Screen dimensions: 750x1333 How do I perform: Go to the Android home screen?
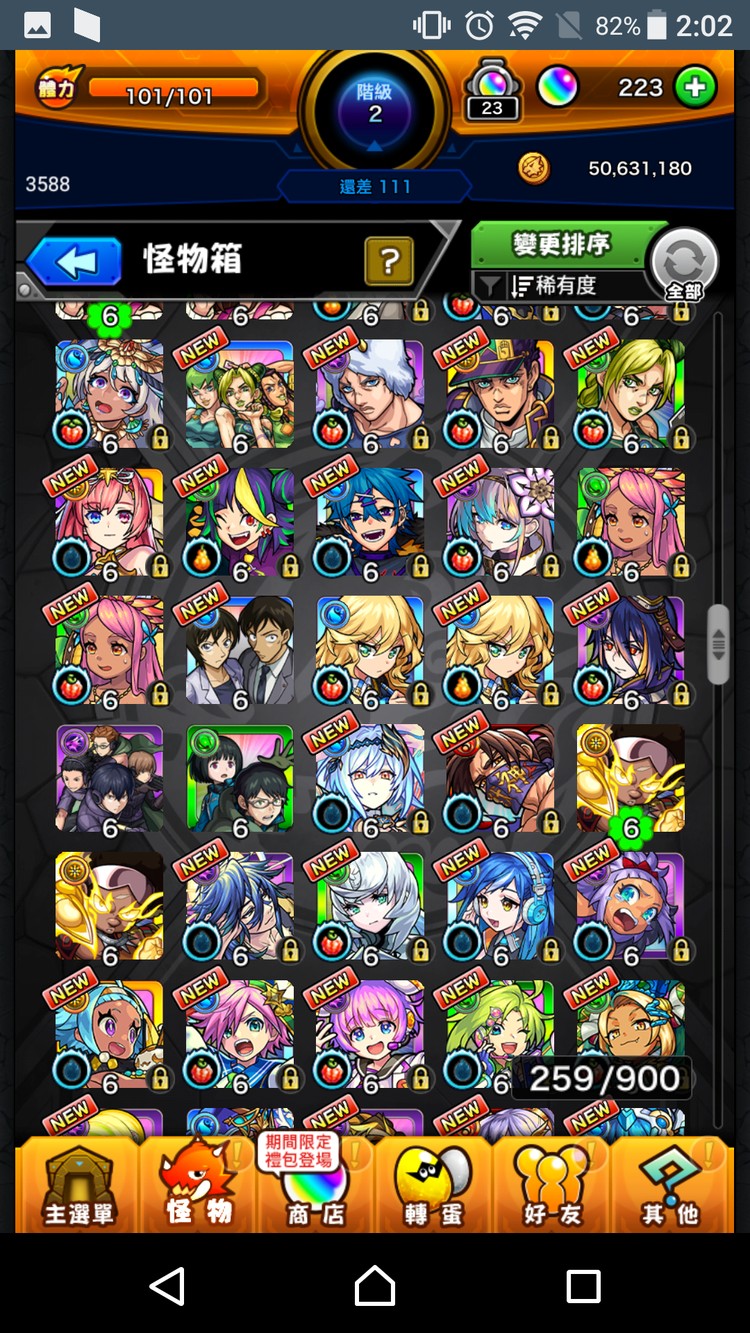375,1285
